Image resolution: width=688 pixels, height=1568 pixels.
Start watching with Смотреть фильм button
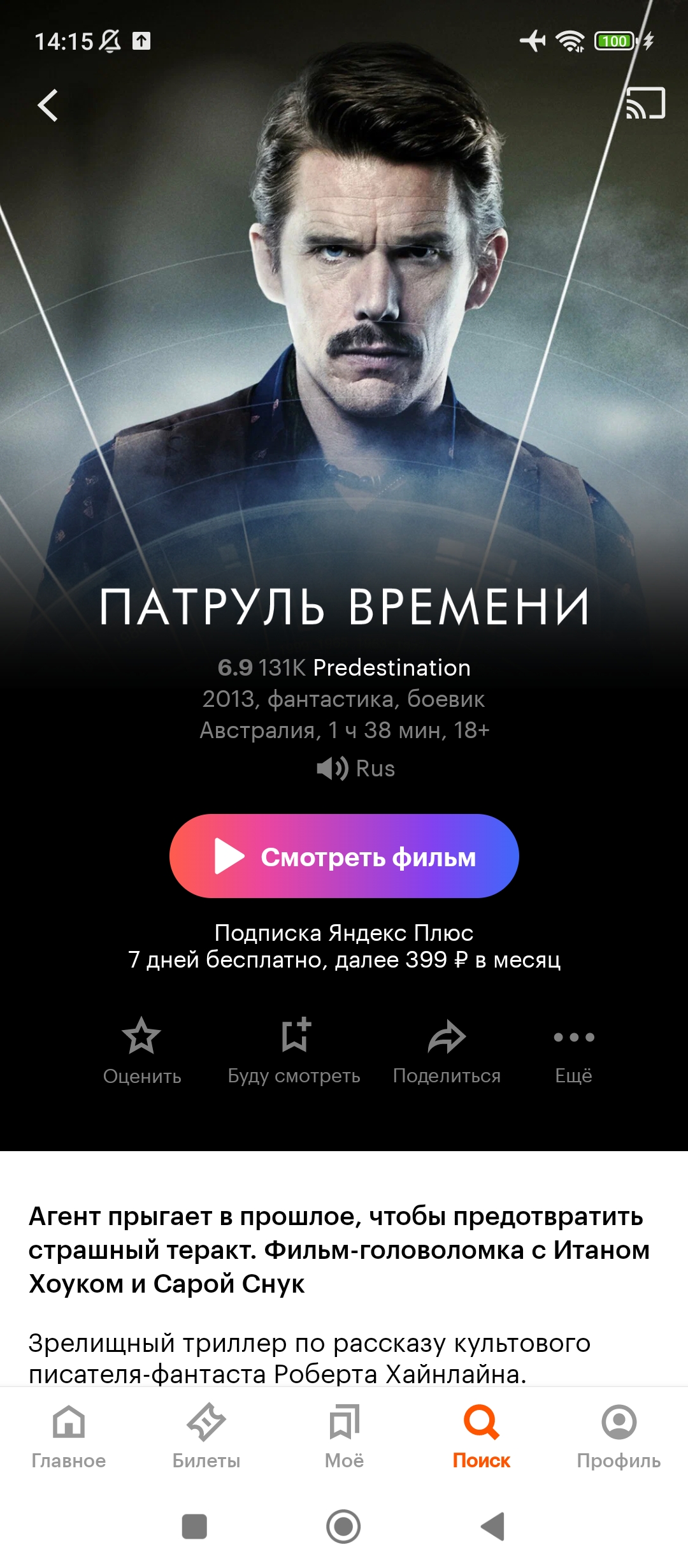[x=344, y=856]
